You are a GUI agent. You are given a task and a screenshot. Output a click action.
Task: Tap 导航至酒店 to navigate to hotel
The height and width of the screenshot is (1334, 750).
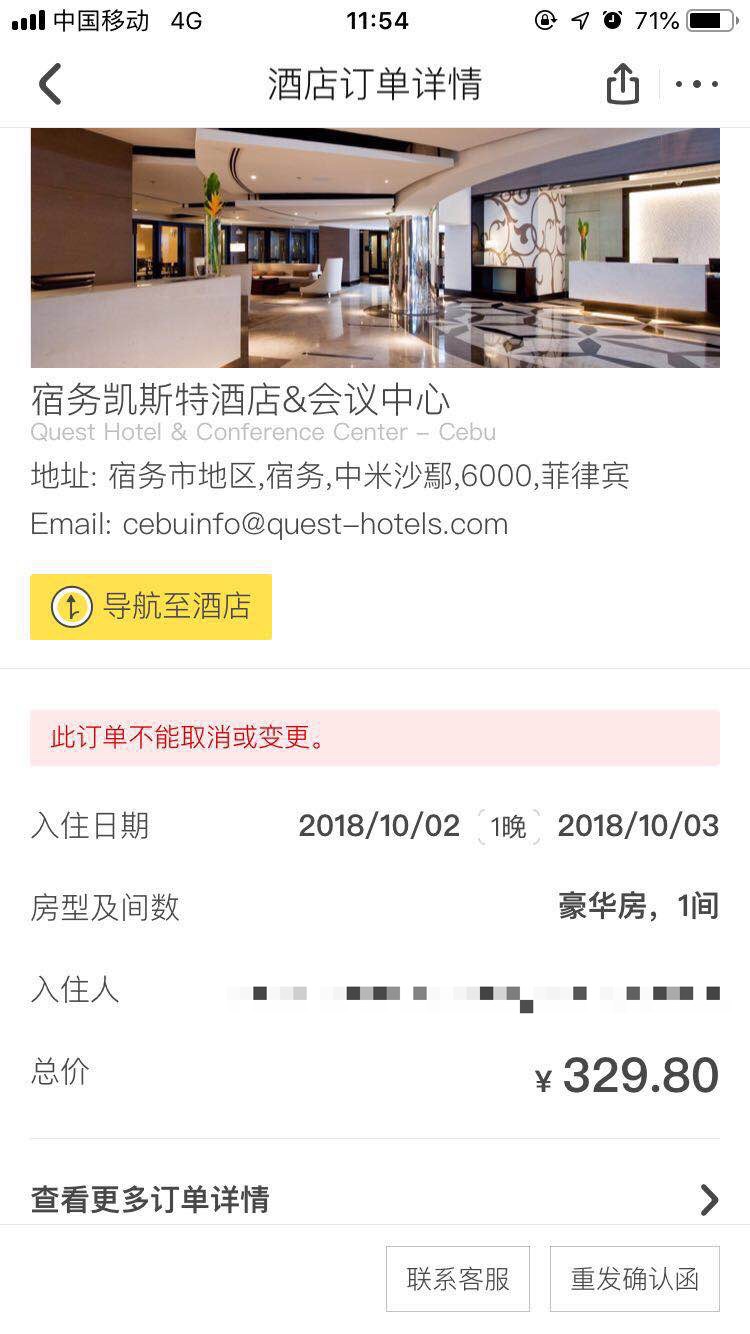point(151,607)
